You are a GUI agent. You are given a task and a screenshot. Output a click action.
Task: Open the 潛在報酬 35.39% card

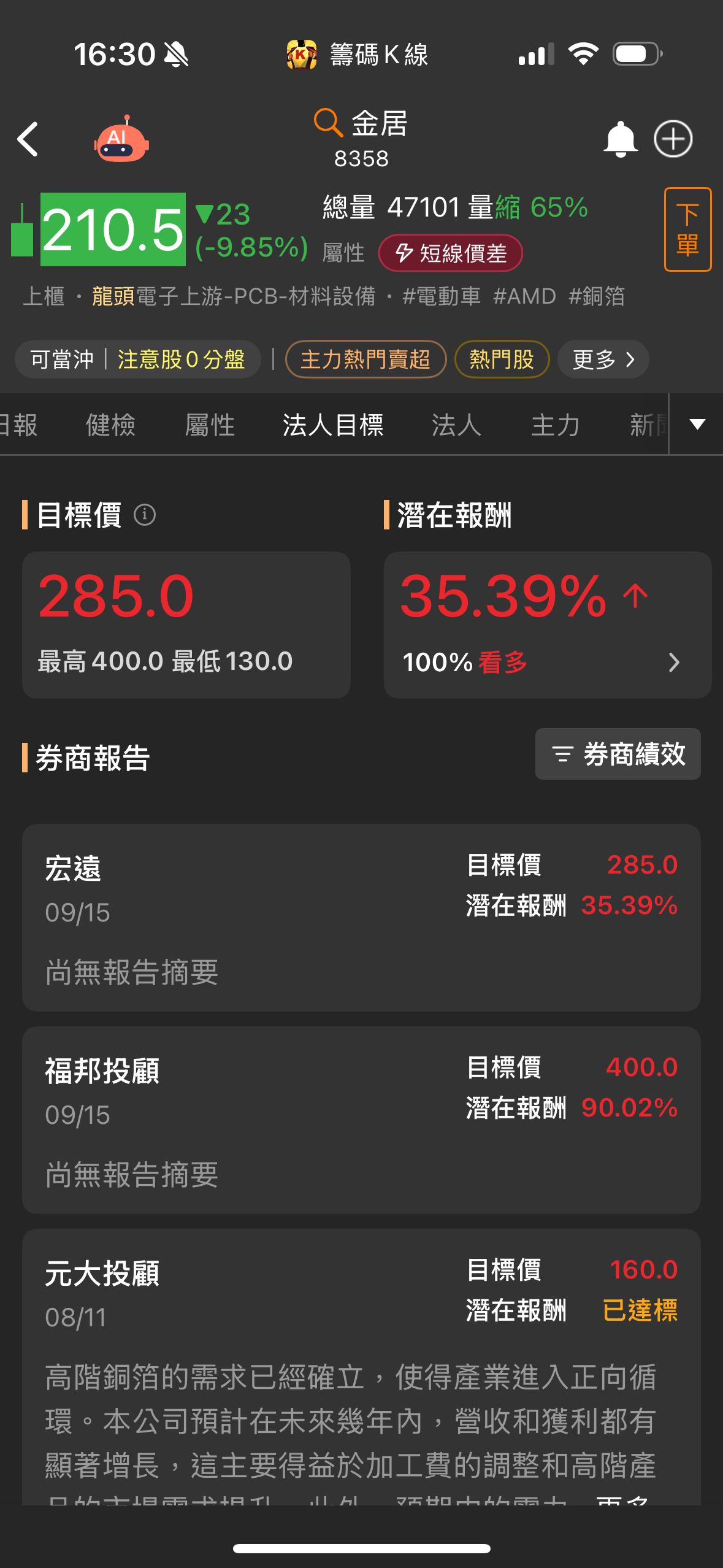pos(547,625)
